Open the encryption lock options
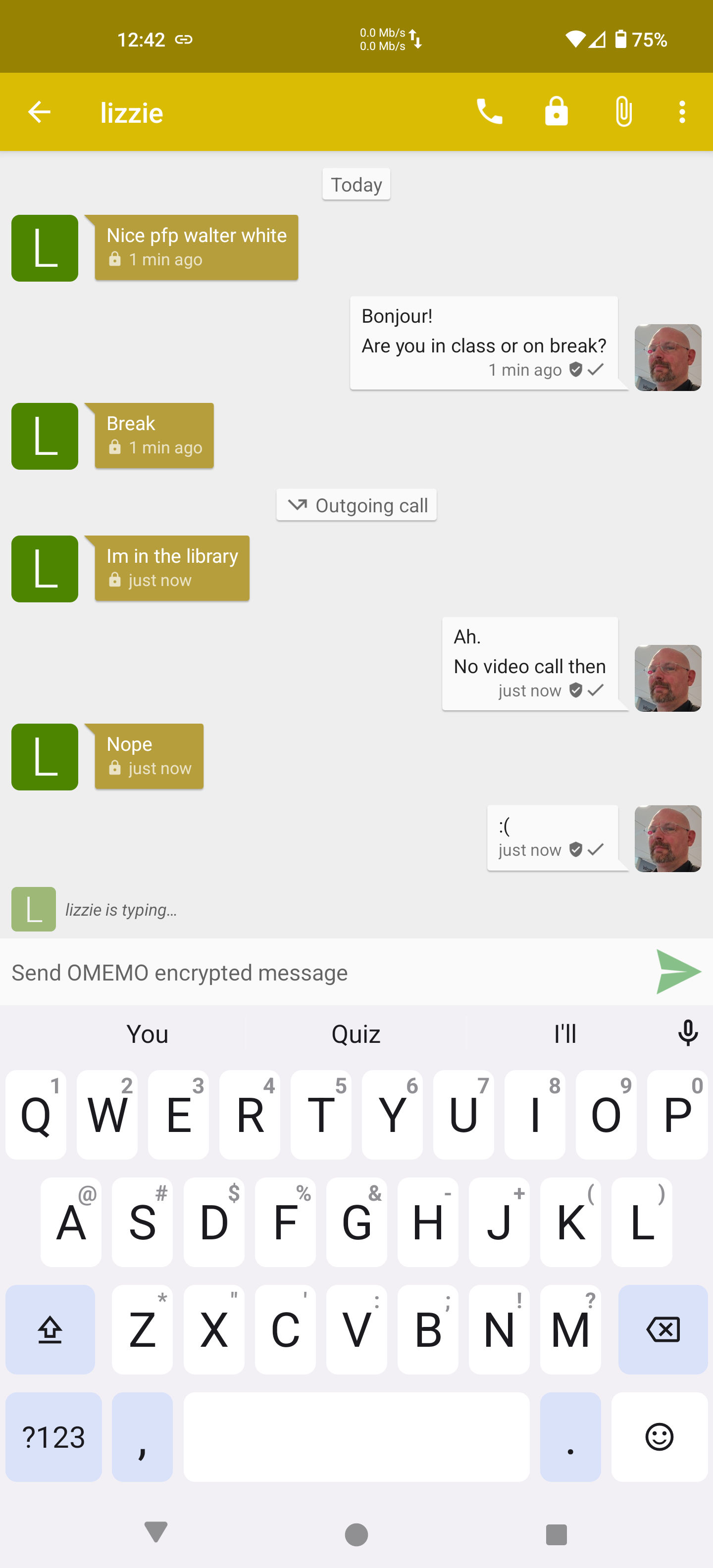 [556, 112]
